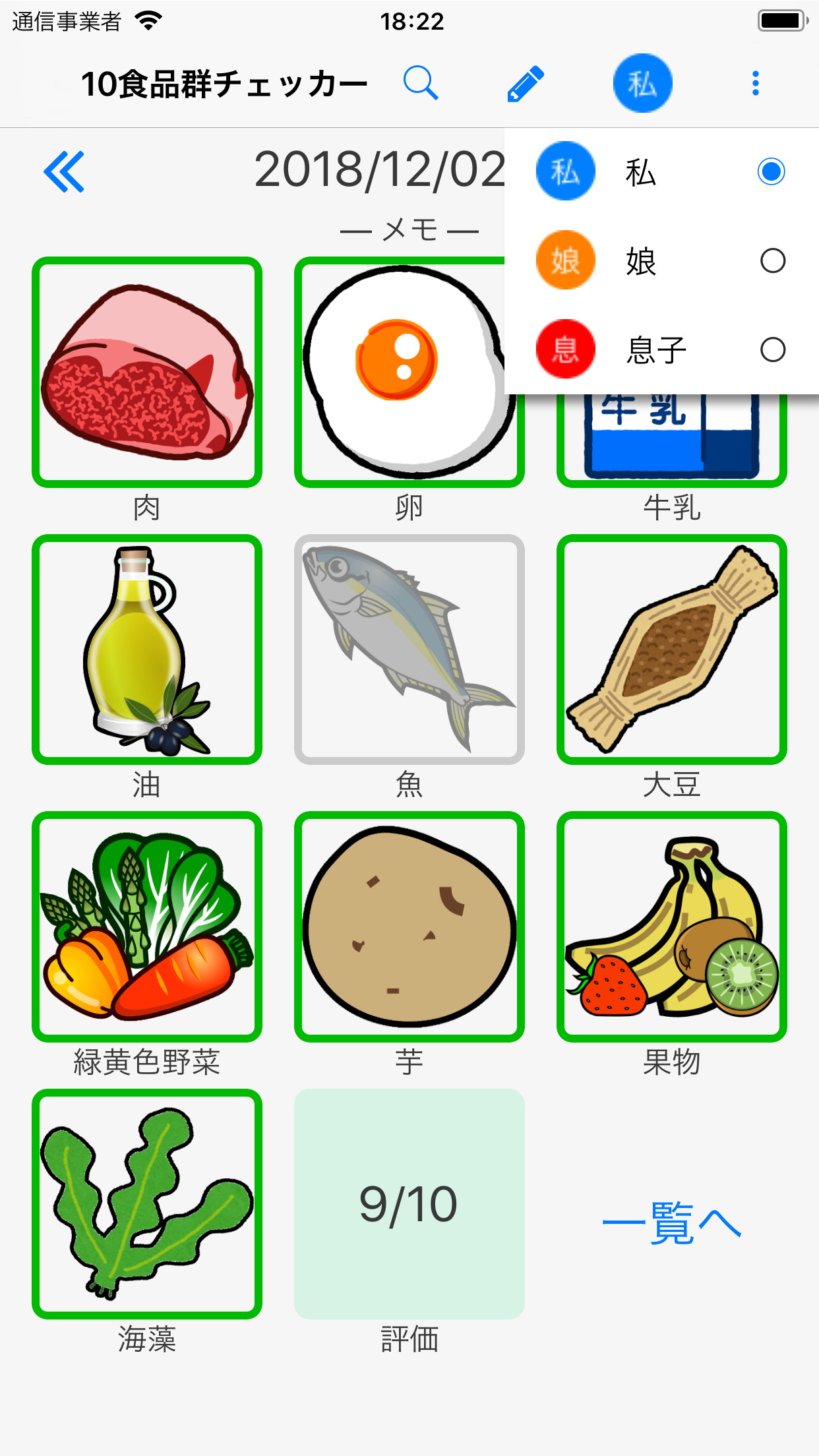Open the search magnifier icon
The width and height of the screenshot is (819, 1456).
(421, 83)
